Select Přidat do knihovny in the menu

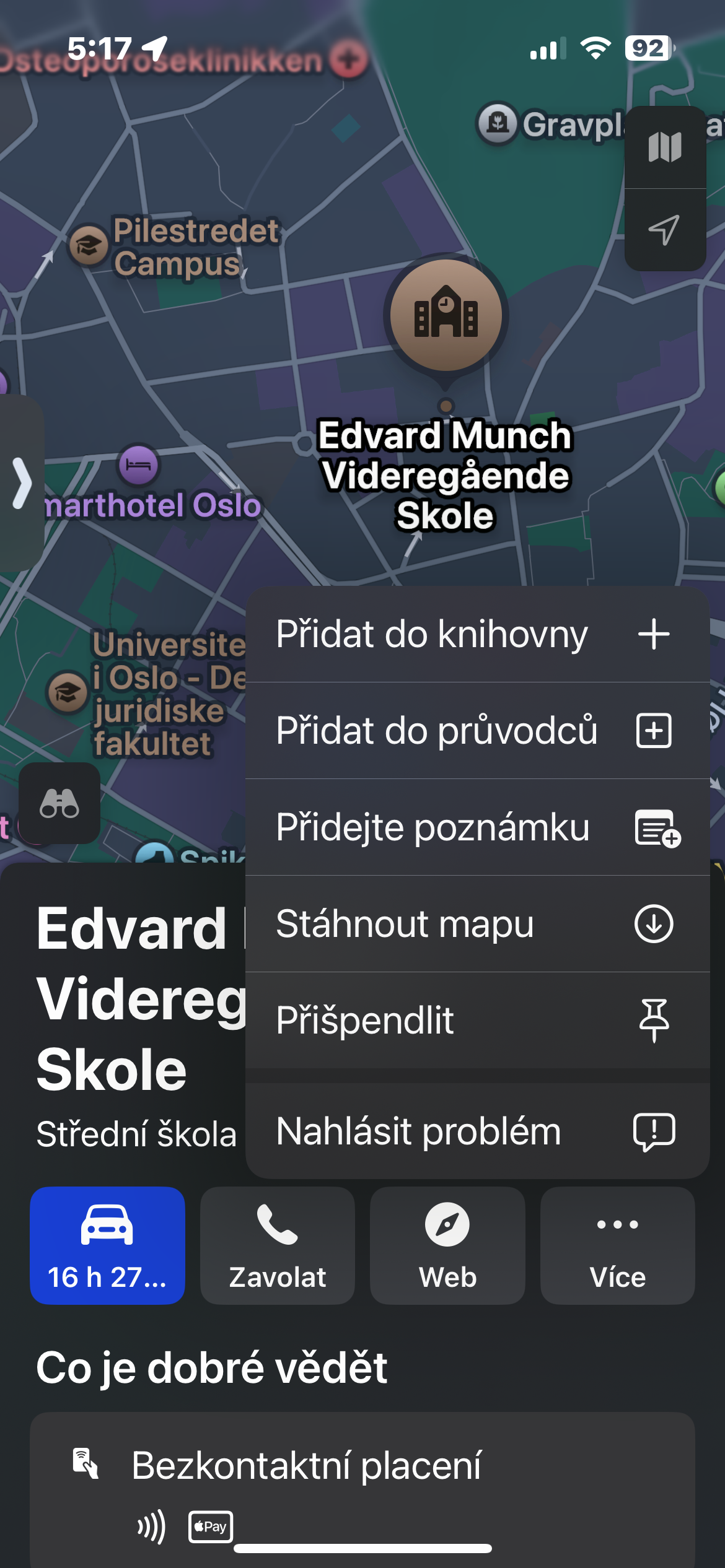(477, 635)
